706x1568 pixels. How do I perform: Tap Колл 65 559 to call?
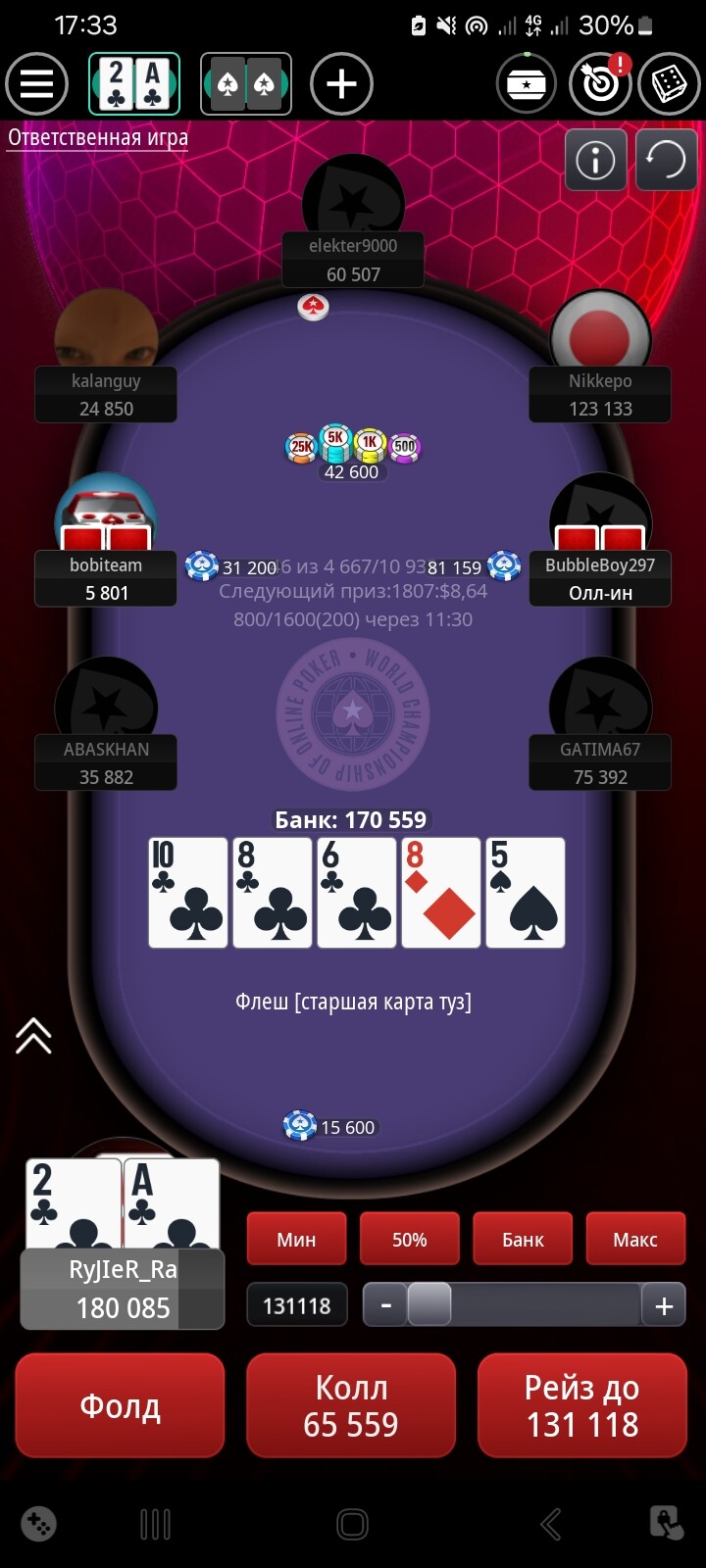click(351, 1406)
